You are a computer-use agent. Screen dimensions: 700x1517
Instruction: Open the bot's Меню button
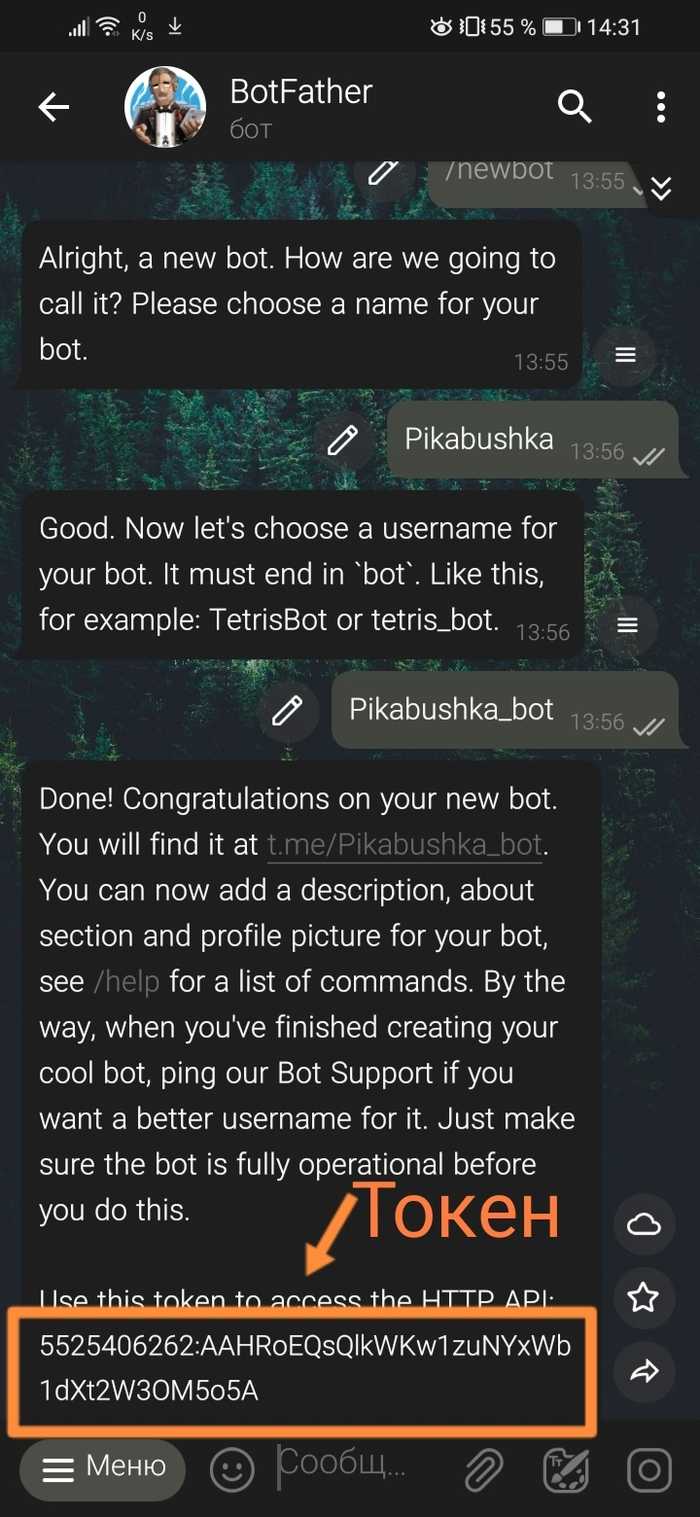pos(104,1468)
